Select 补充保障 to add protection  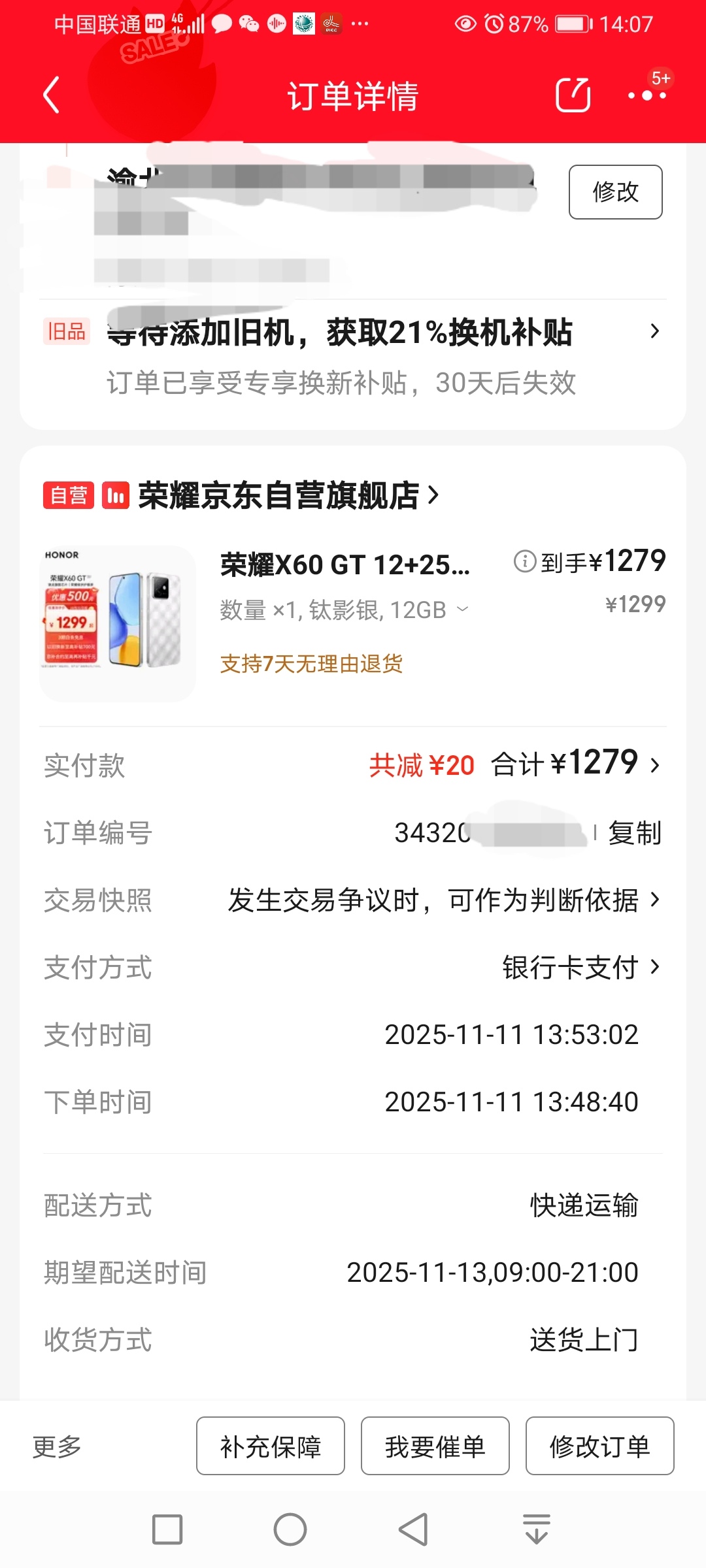pos(271,1446)
